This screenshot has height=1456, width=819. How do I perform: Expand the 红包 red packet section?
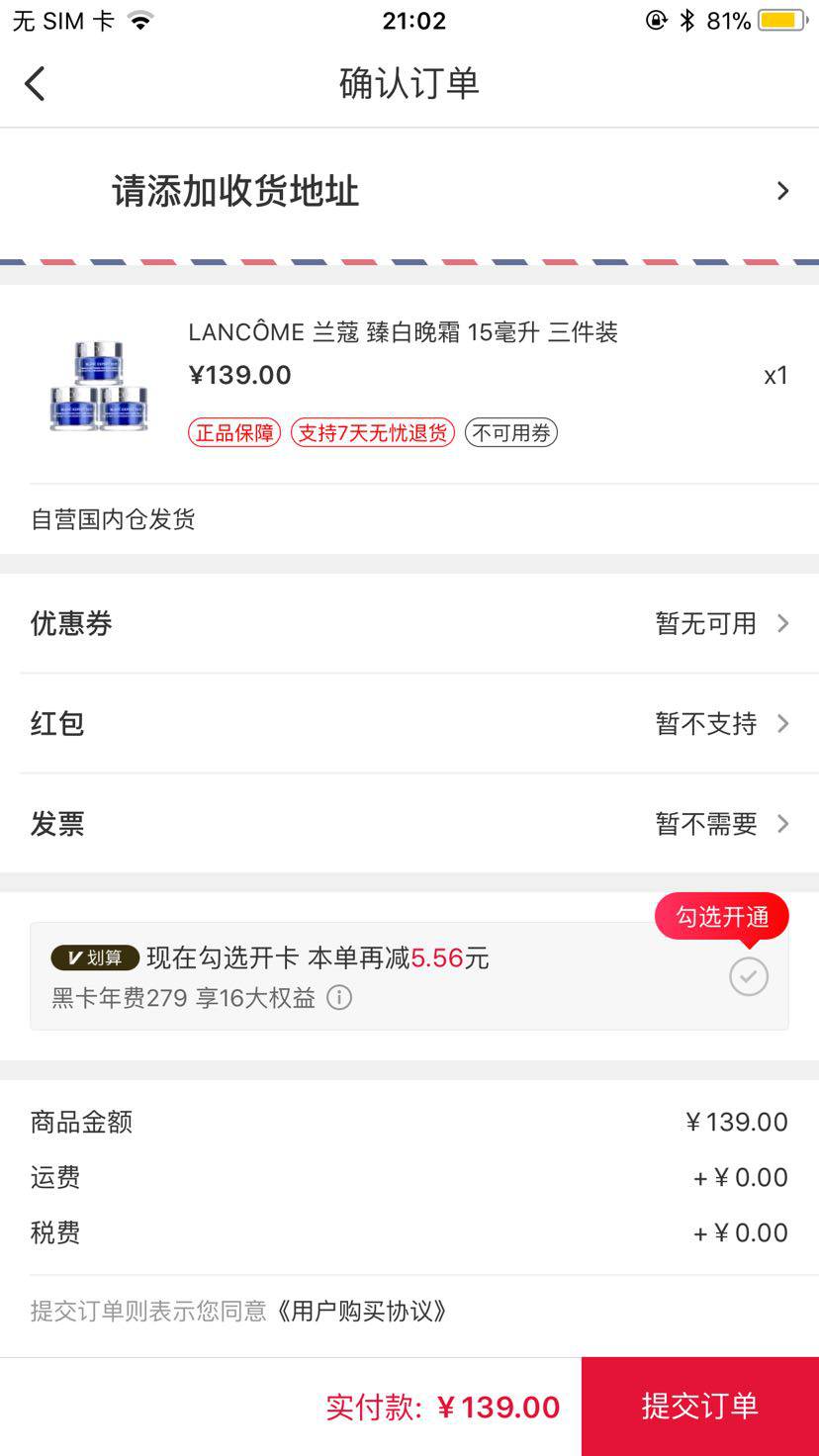coord(409,724)
